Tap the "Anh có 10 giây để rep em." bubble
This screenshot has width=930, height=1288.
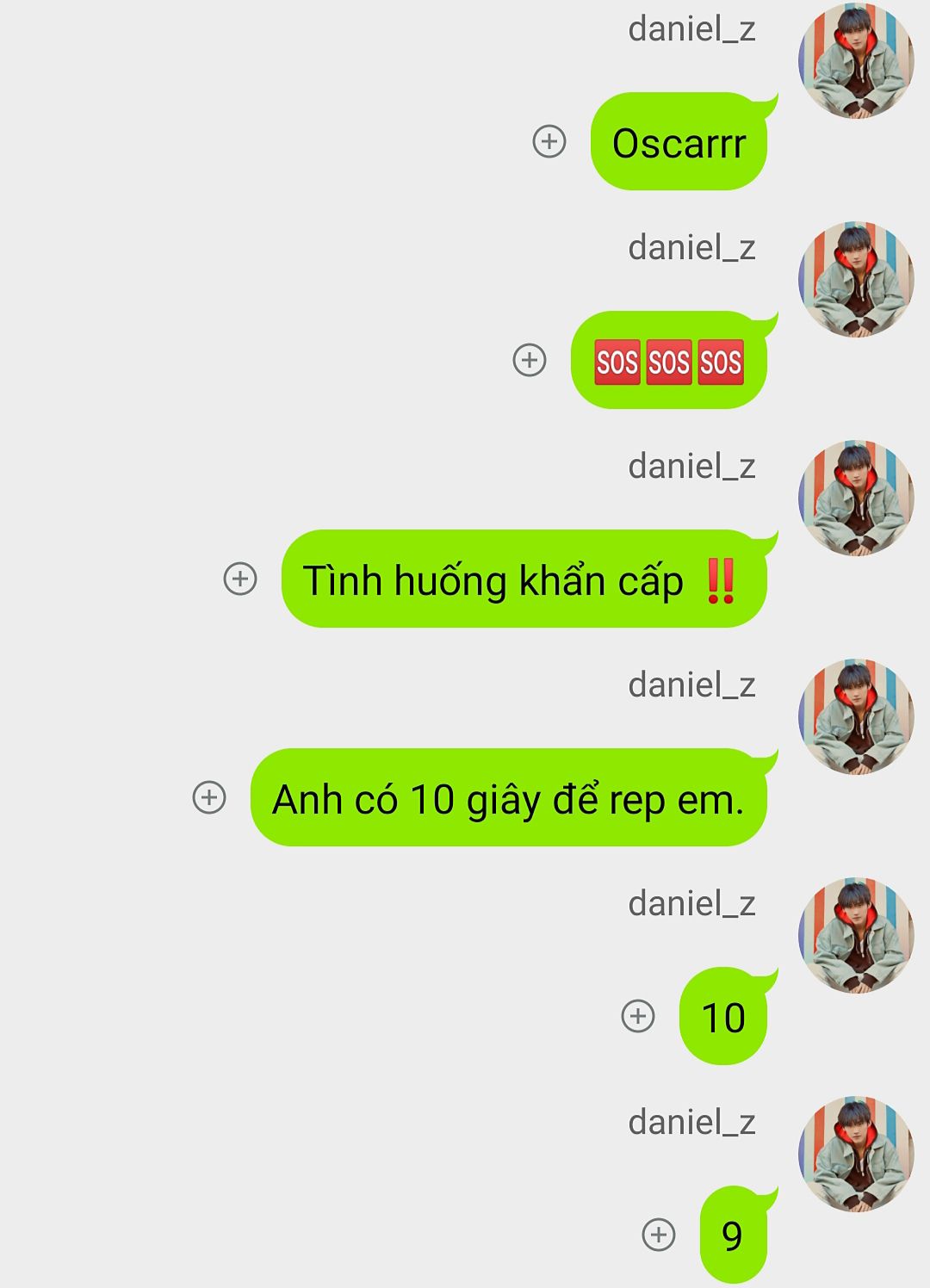pyautogui.click(x=508, y=798)
